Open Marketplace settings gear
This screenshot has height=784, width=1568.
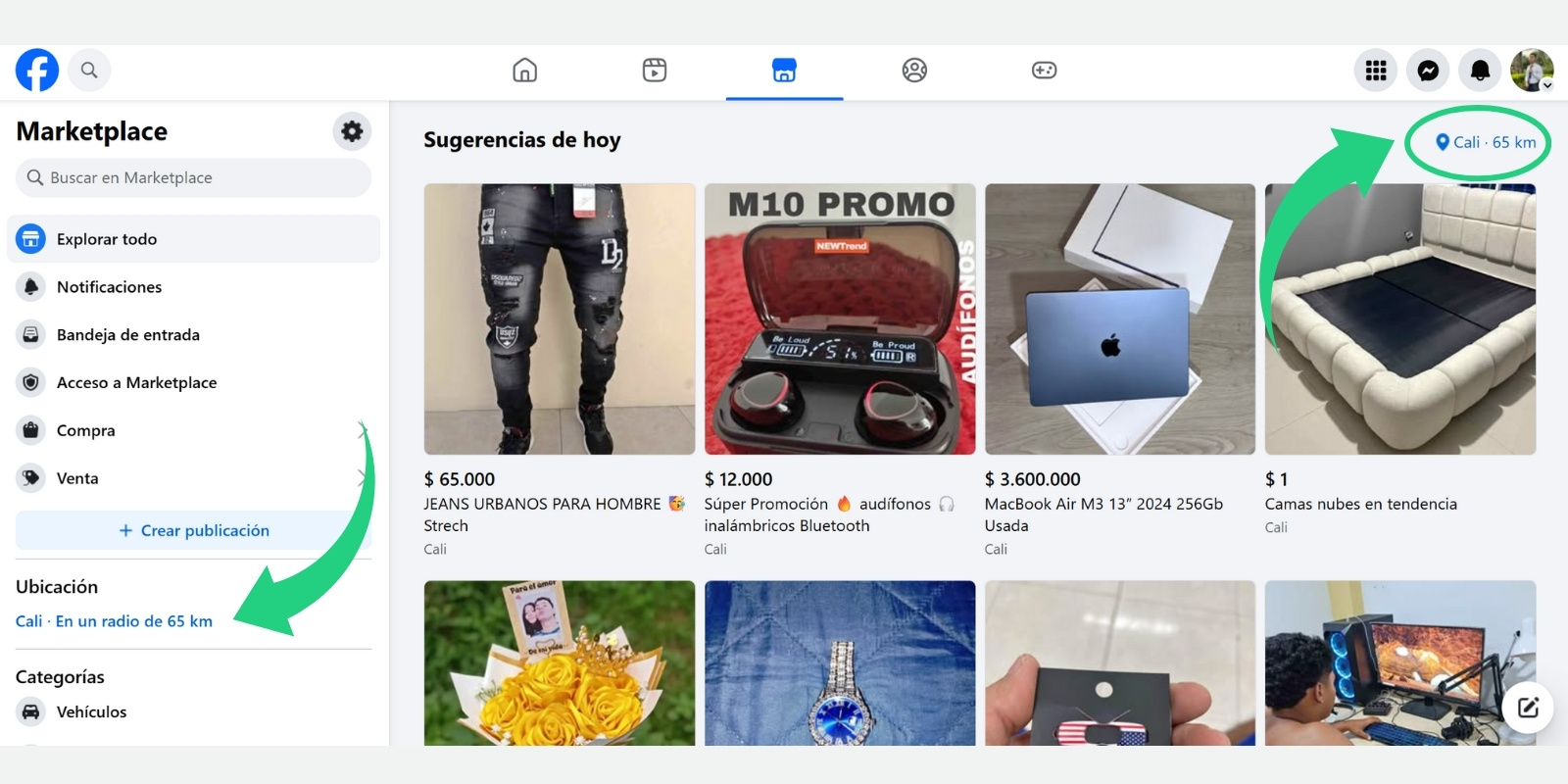coord(352,130)
